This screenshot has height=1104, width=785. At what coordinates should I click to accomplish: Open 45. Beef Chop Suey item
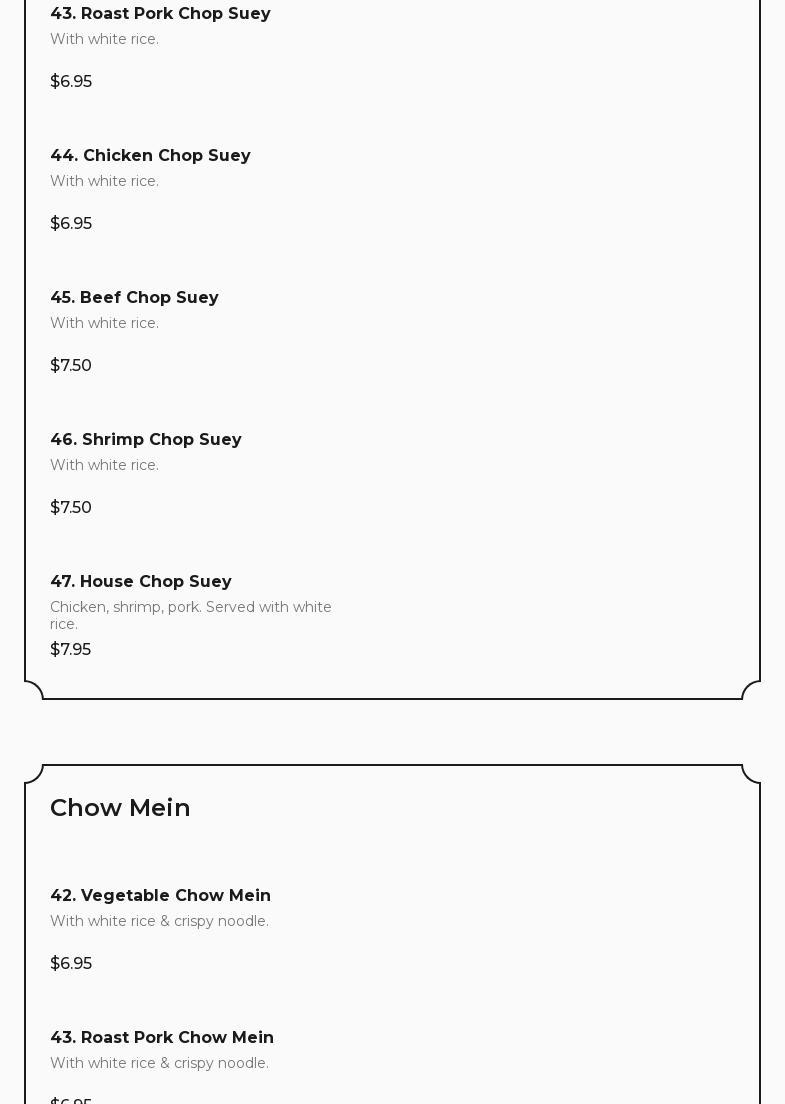point(134,298)
